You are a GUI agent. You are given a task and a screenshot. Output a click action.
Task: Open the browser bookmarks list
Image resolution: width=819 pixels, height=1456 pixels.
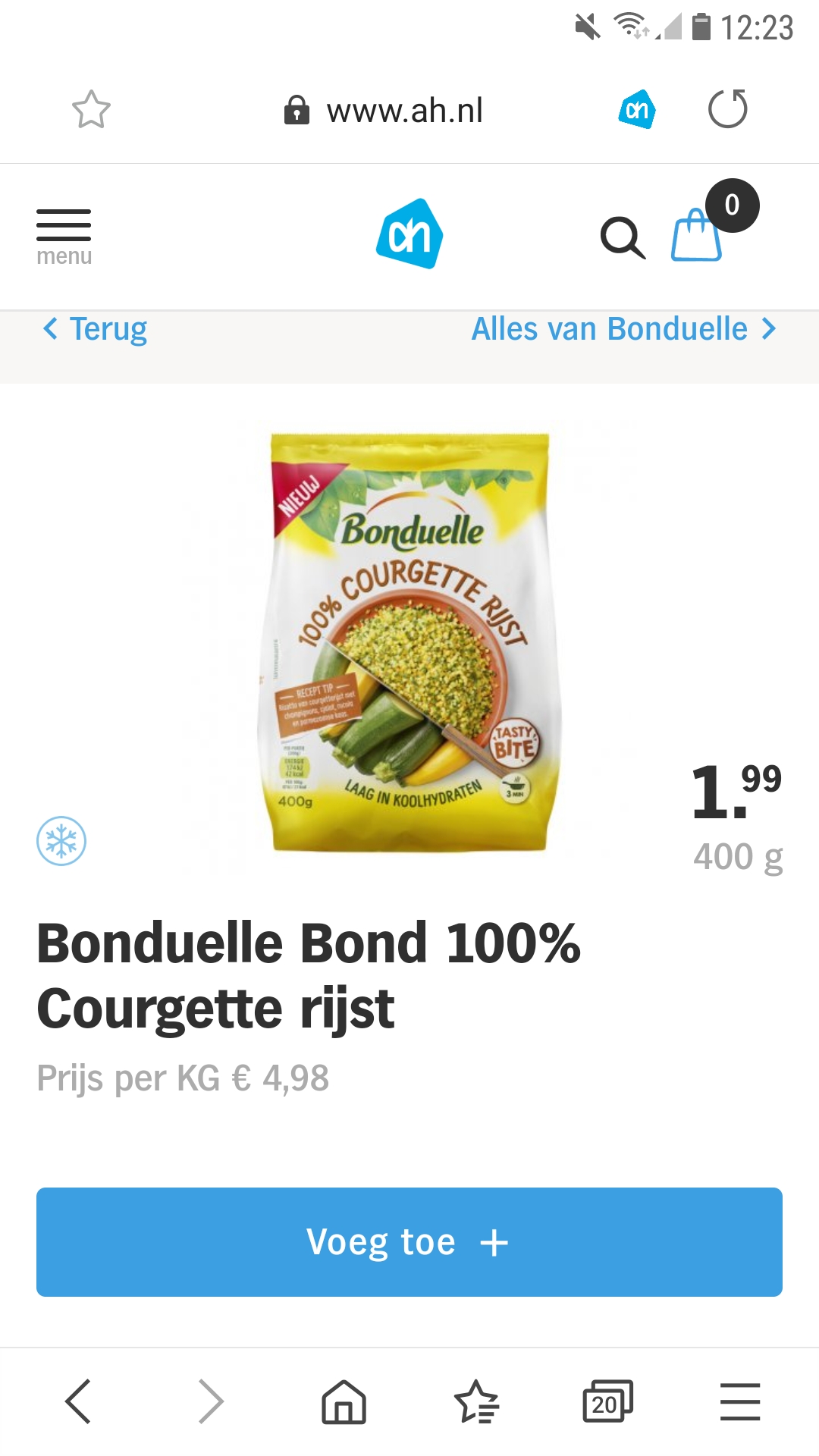click(476, 1401)
